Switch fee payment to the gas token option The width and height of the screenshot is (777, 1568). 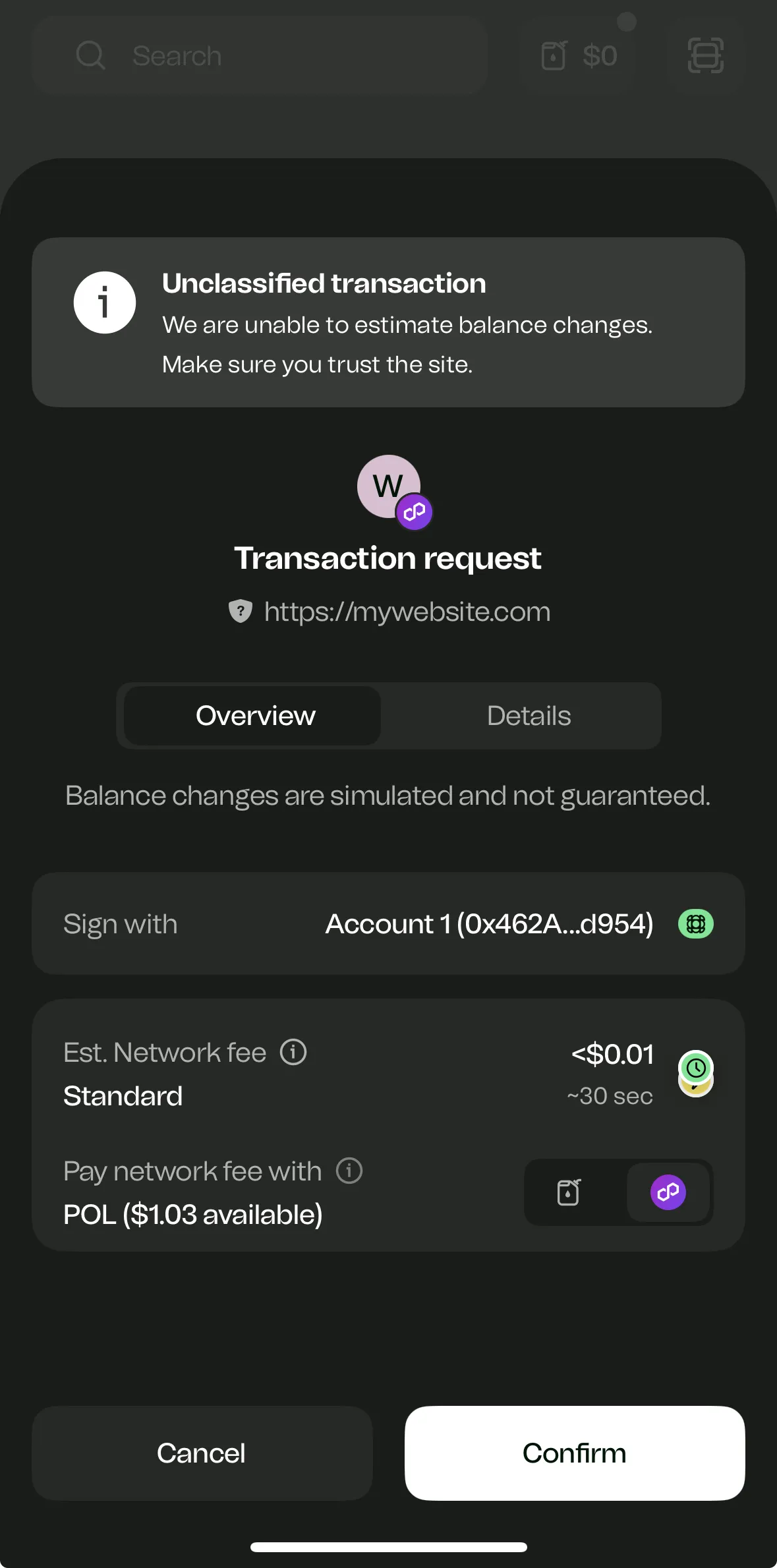pyautogui.click(x=568, y=1193)
